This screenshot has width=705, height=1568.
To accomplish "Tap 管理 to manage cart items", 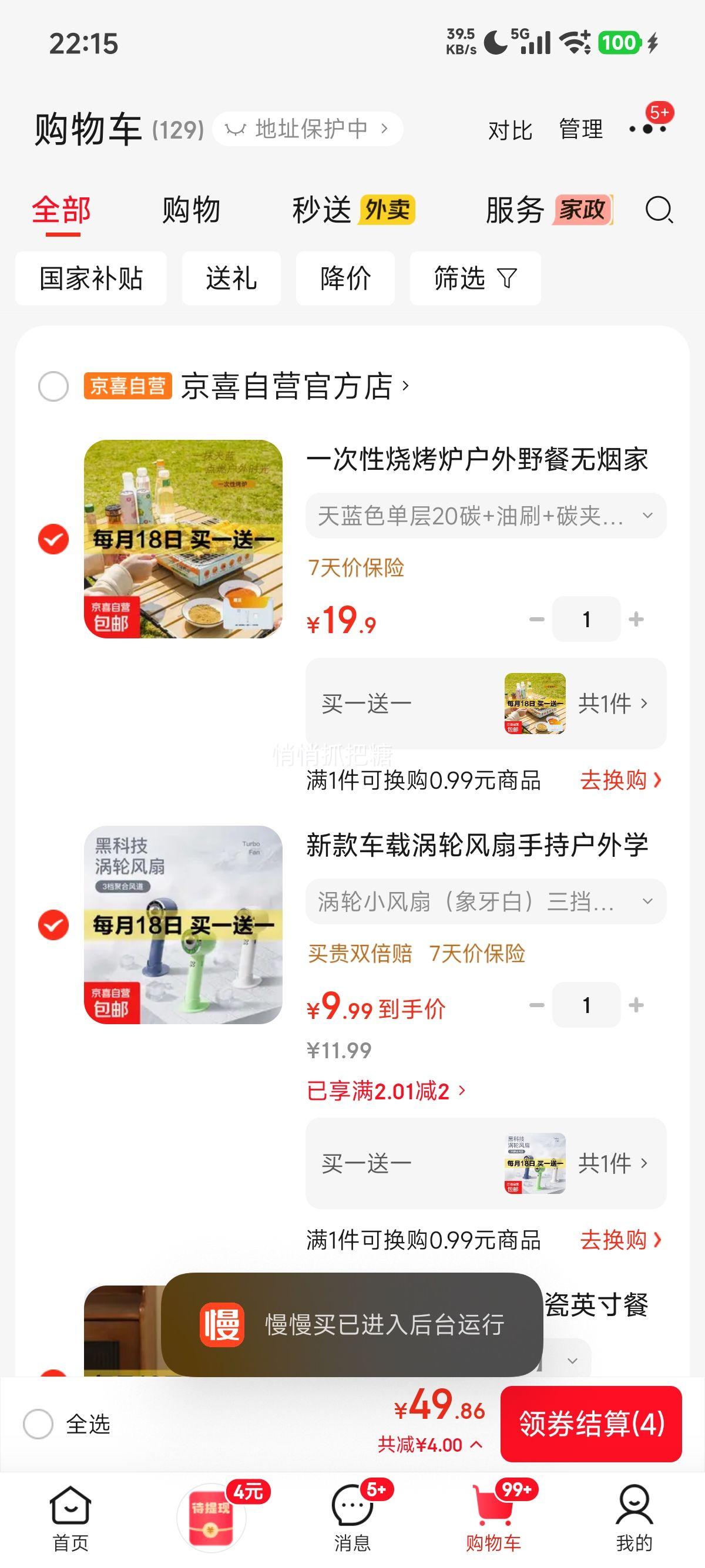I will tap(581, 130).
